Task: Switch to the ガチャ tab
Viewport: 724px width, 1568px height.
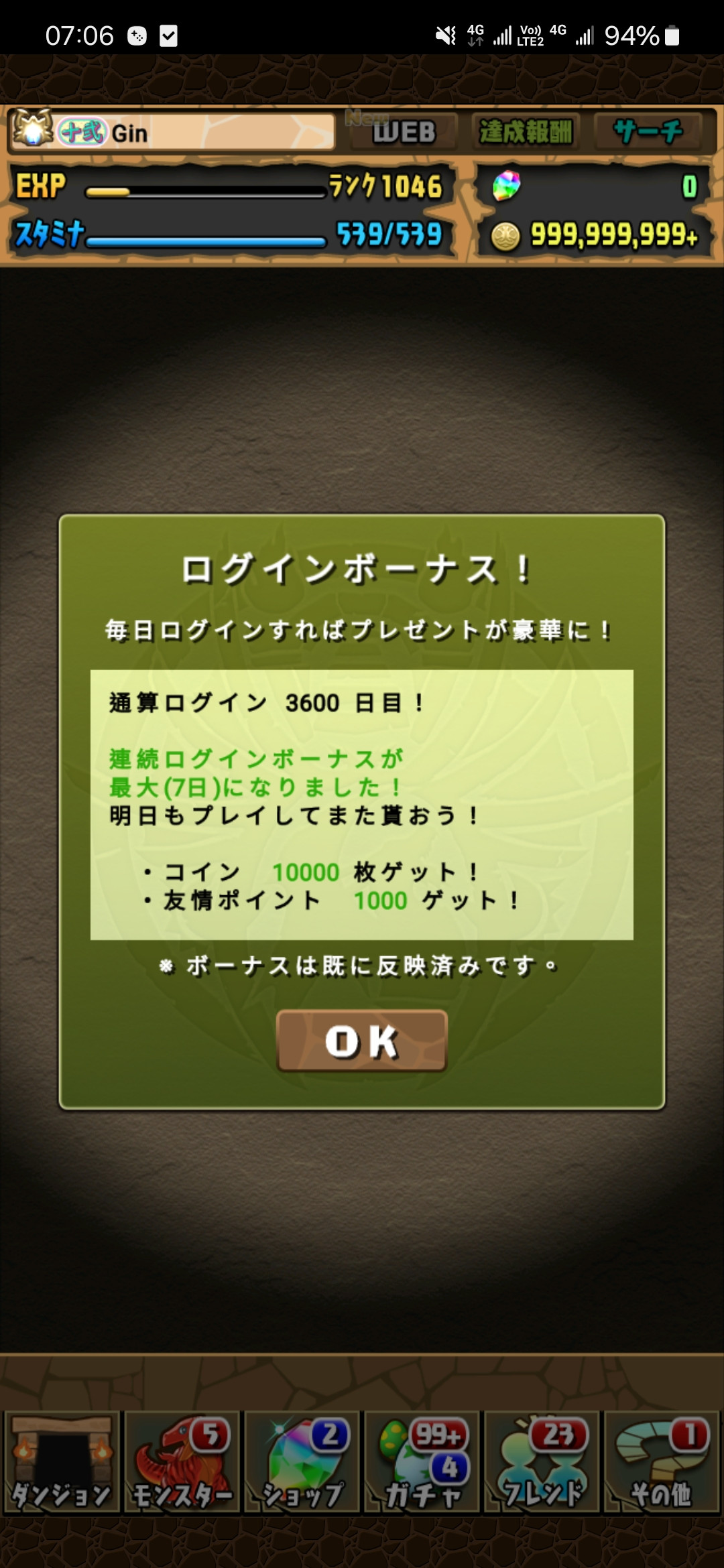Action: pyautogui.click(x=422, y=1462)
